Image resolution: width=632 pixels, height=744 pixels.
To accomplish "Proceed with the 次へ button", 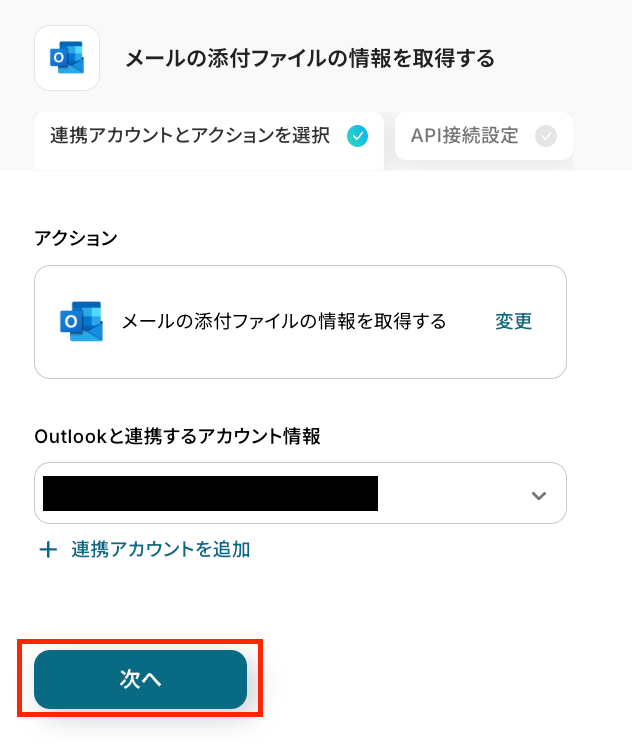I will 140,679.
